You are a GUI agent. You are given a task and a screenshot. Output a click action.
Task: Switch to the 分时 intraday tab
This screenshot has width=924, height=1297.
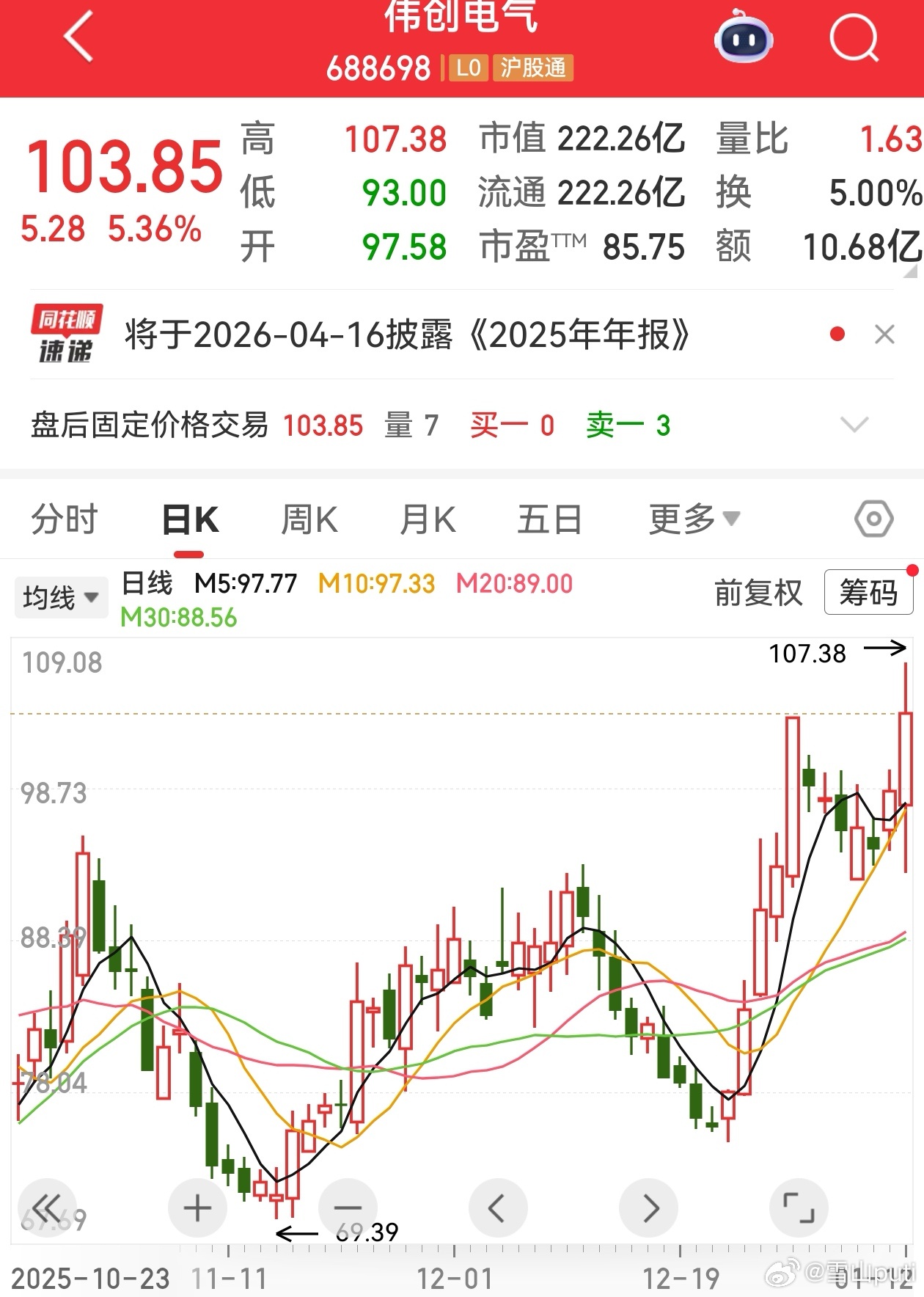65,519
